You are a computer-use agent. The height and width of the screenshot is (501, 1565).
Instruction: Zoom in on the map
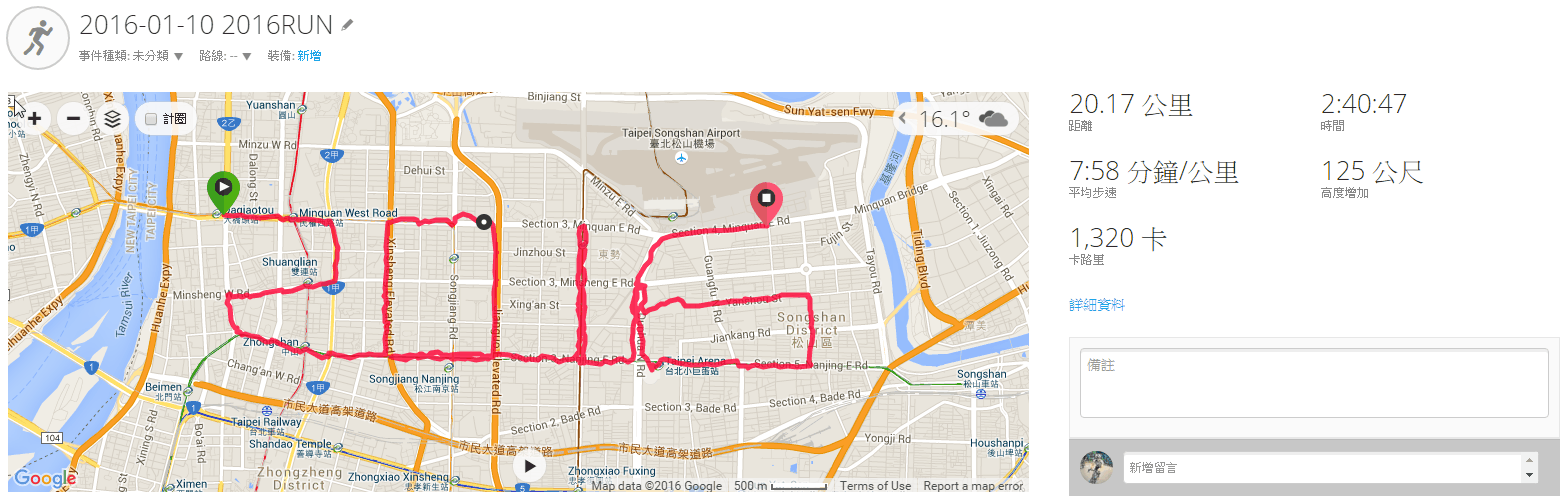pyautogui.click(x=34, y=119)
